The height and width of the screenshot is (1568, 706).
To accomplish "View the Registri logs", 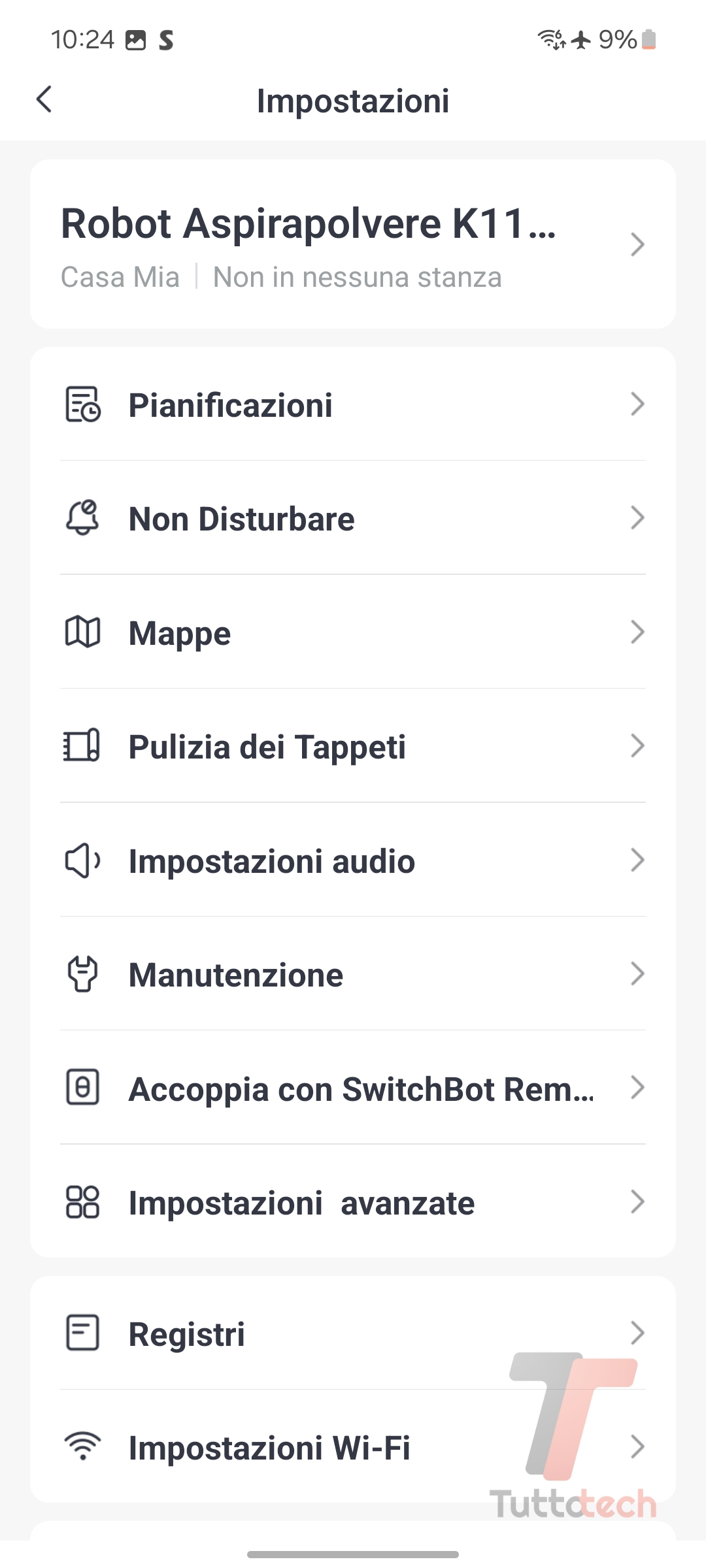I will [353, 1333].
